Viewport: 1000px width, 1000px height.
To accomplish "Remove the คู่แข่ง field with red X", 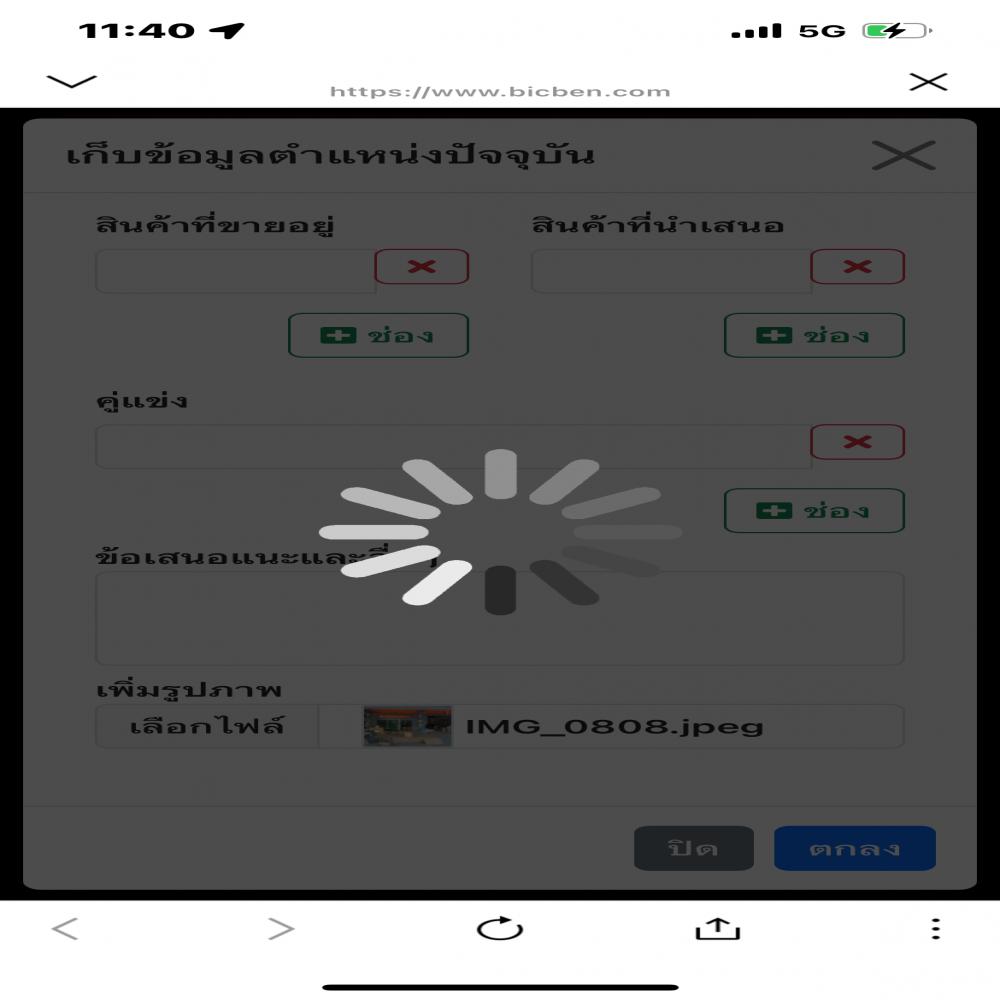I will coord(857,442).
